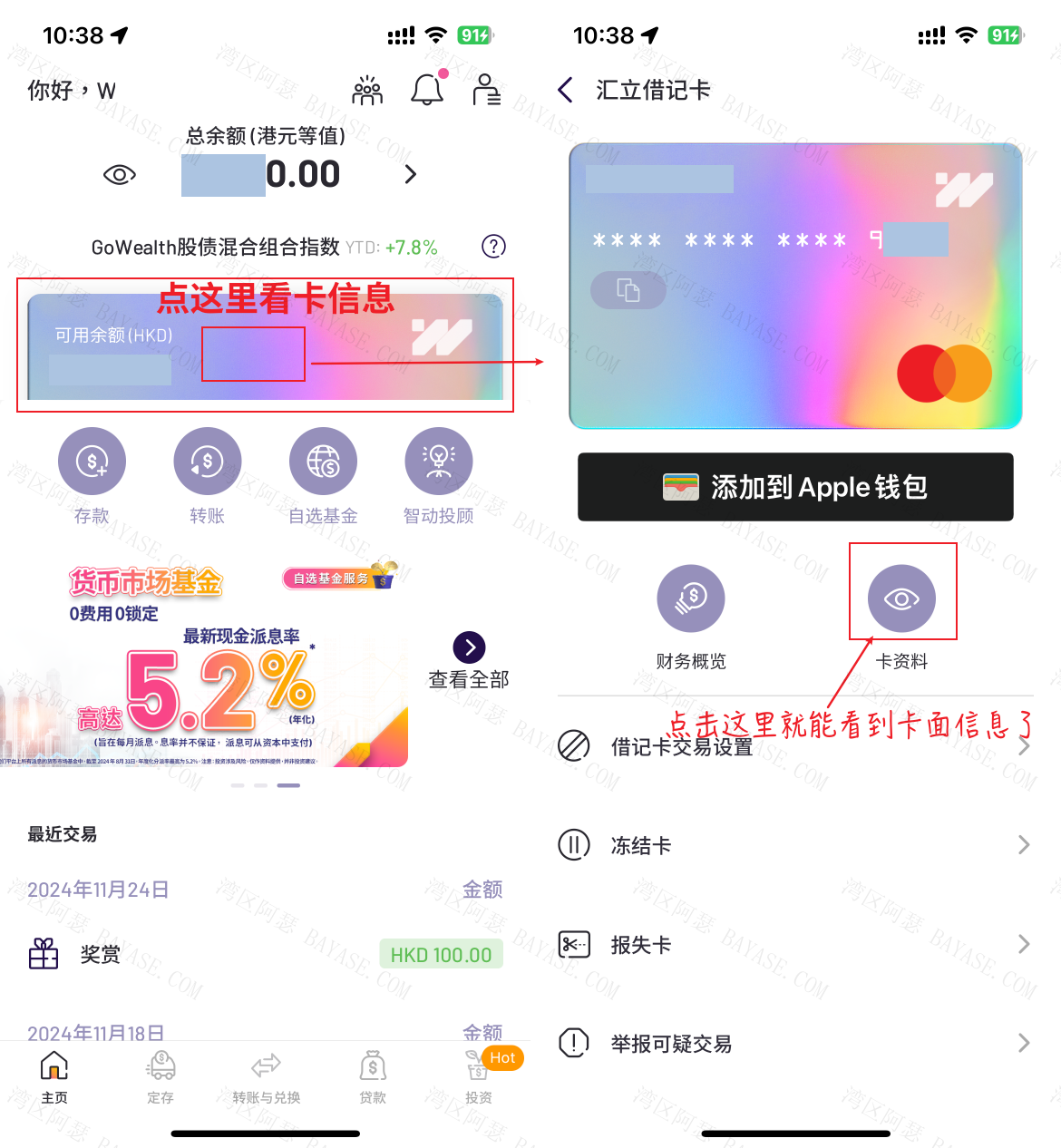Switch to the 定存 tab
The width and height of the screenshot is (1061, 1148).
pos(161,1075)
